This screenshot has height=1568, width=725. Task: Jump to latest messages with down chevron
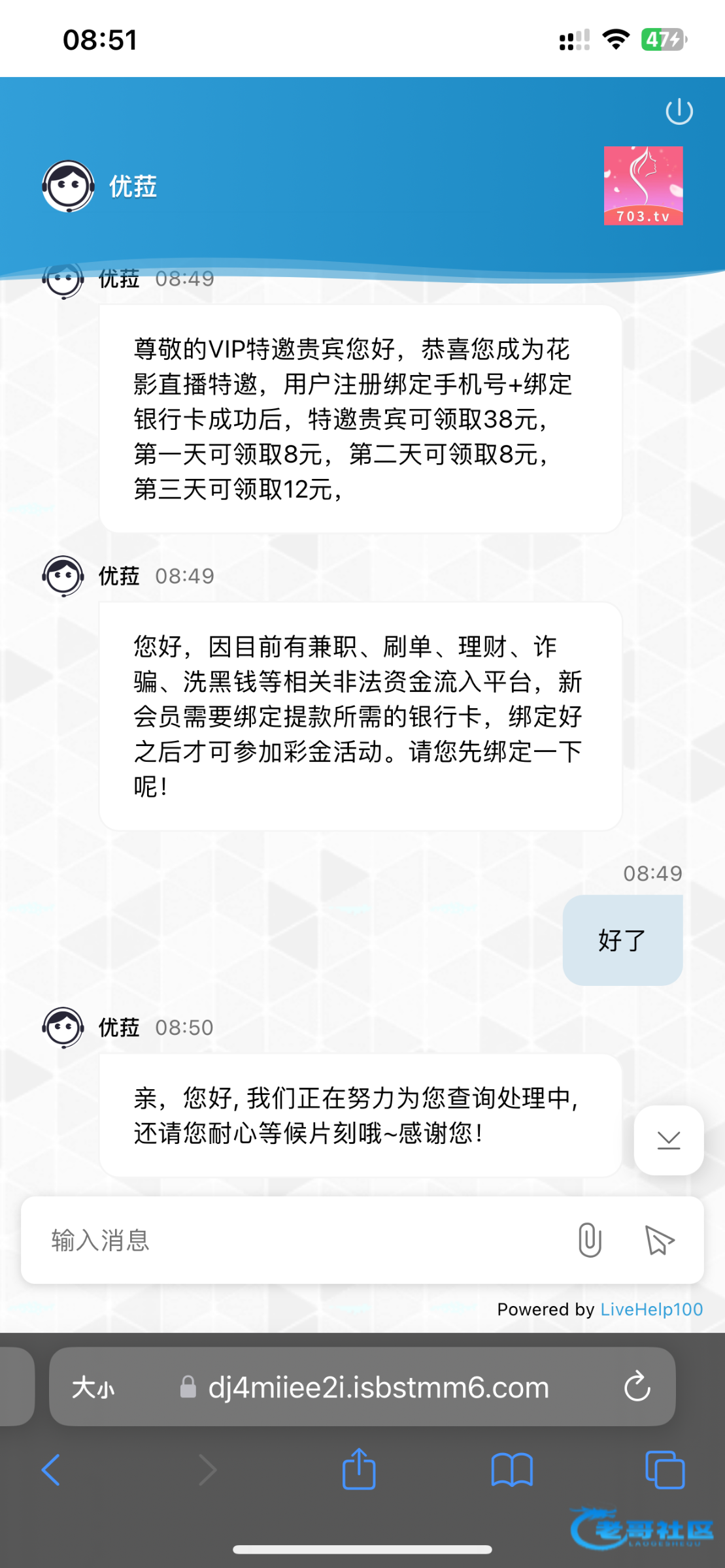tap(668, 1140)
